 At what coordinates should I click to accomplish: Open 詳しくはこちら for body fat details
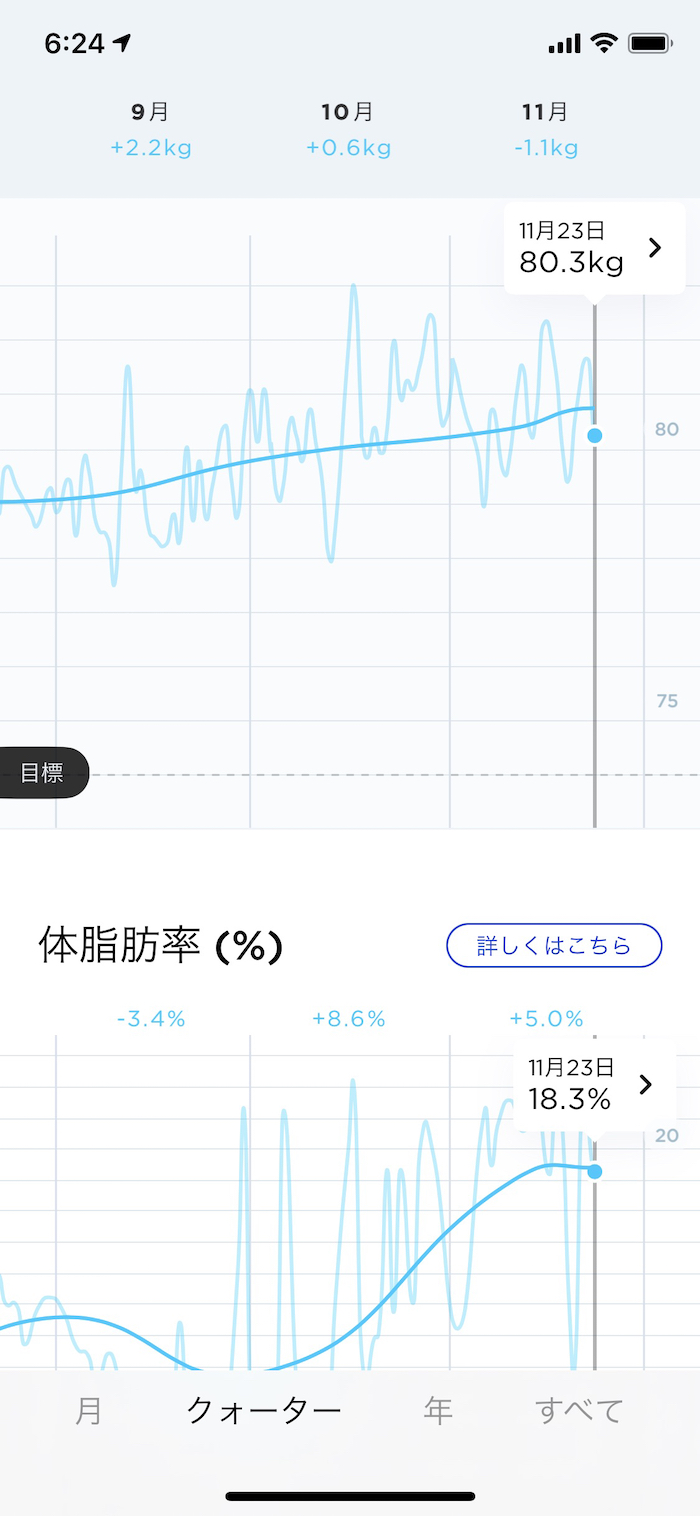pyautogui.click(x=554, y=945)
